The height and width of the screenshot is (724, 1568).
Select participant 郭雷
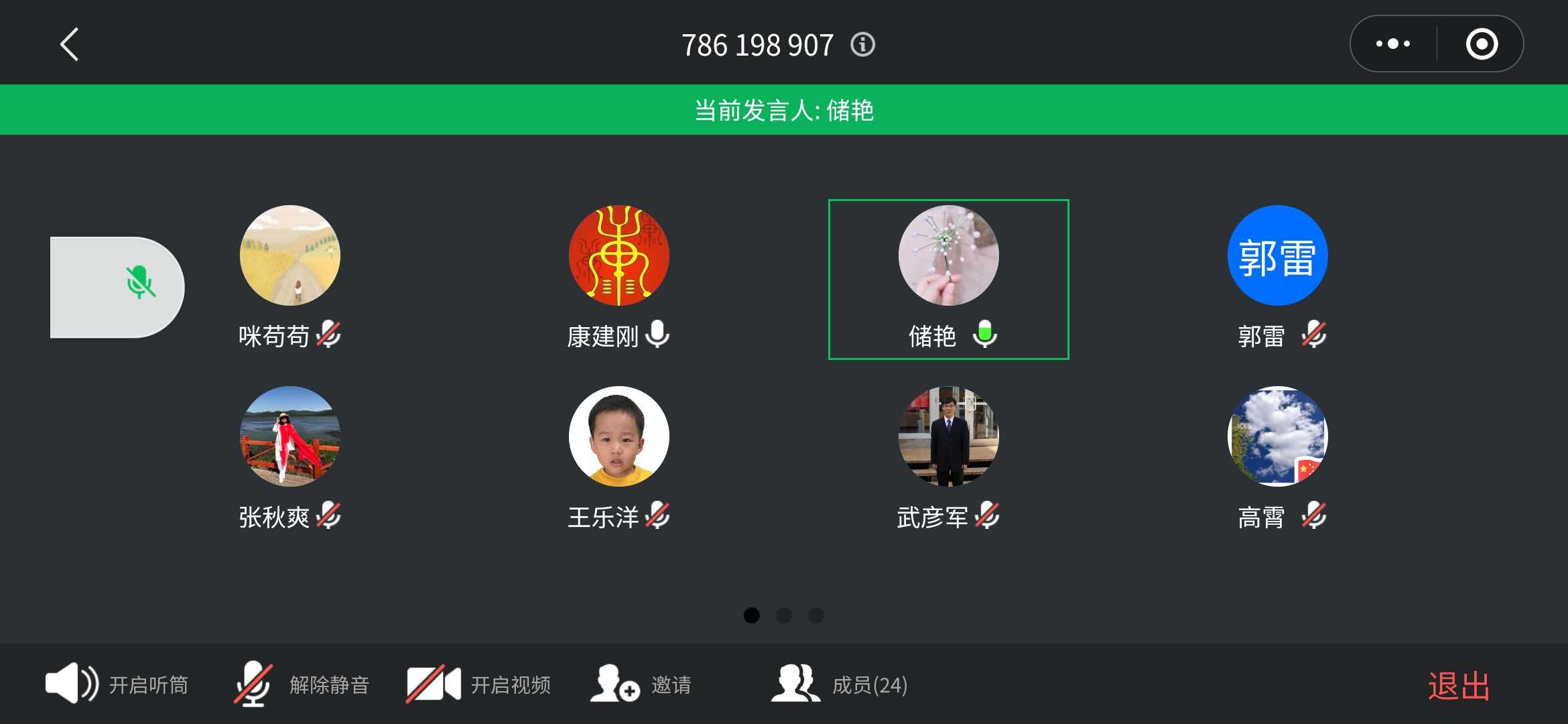[1277, 256]
